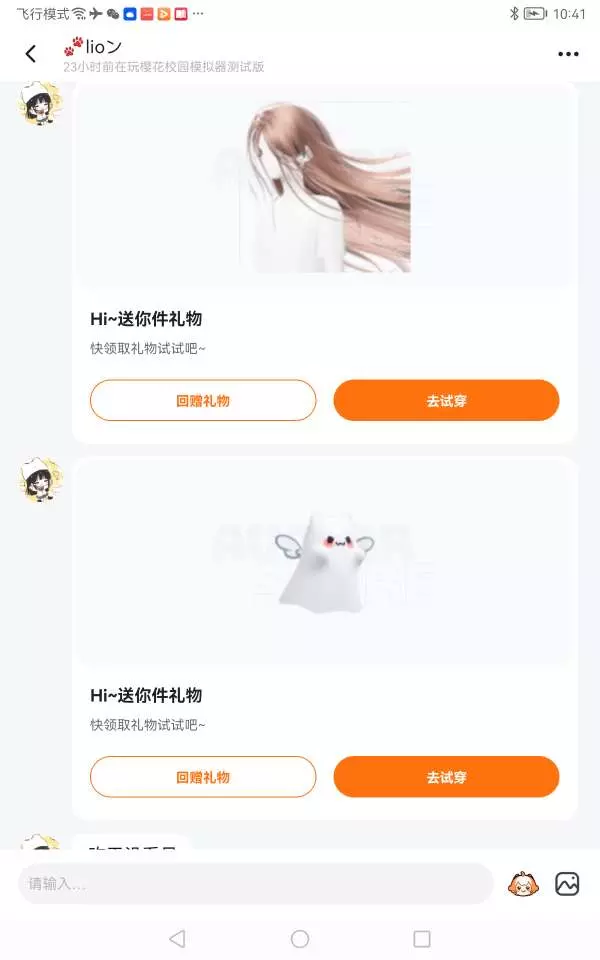
Task: Tap 去试穿 for the hair gift
Action: 446,400
